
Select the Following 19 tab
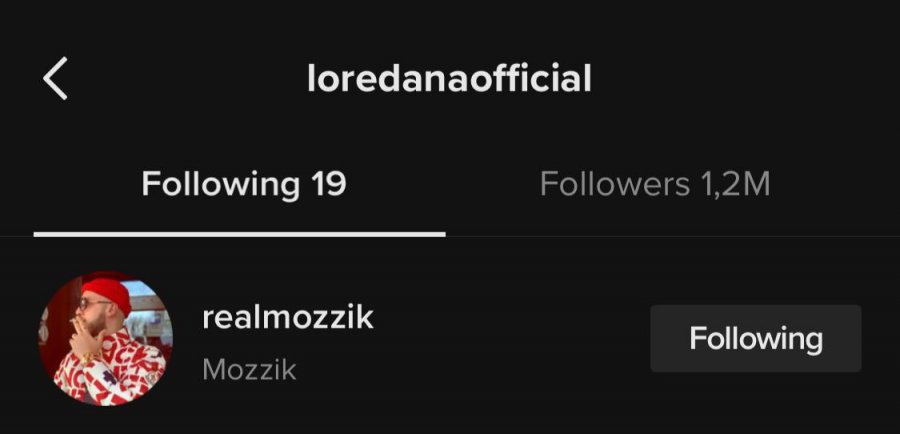[x=243, y=184]
